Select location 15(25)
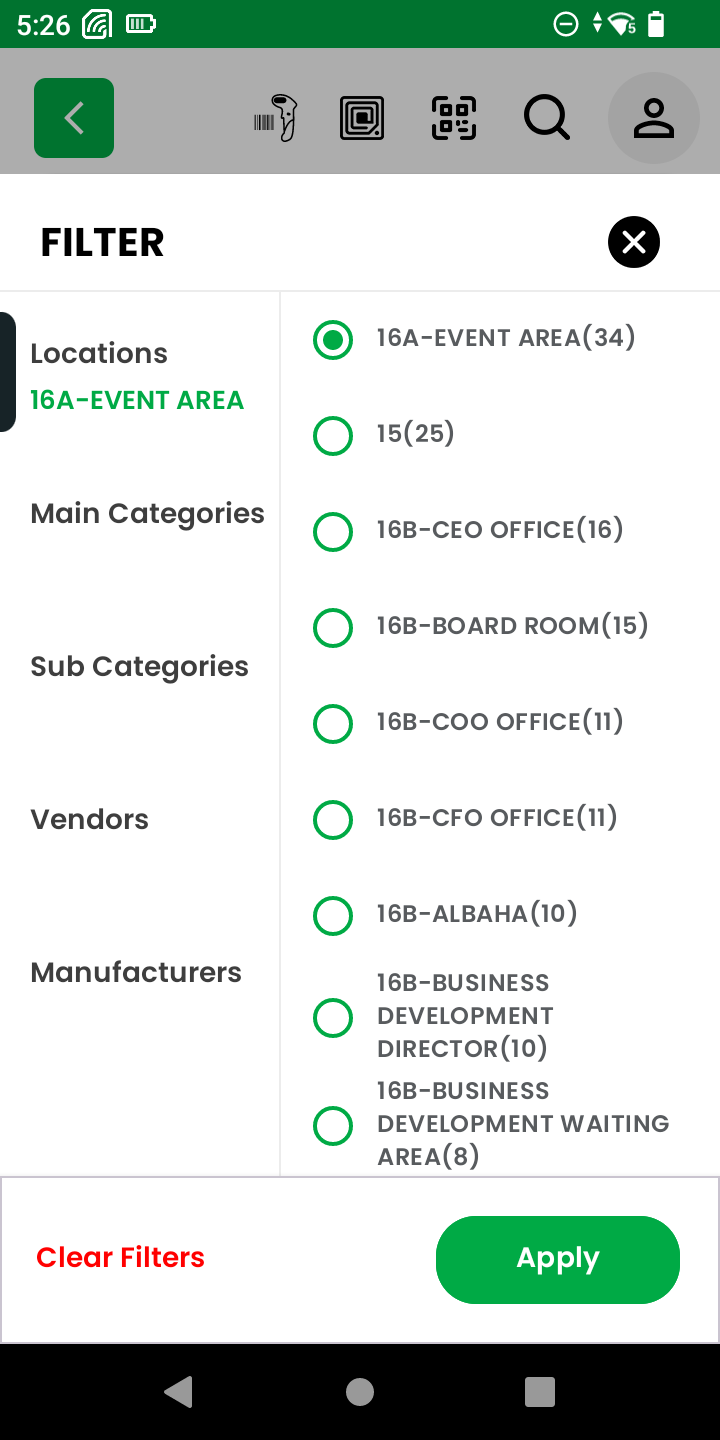Screen dimensions: 720x1440 click(333, 436)
